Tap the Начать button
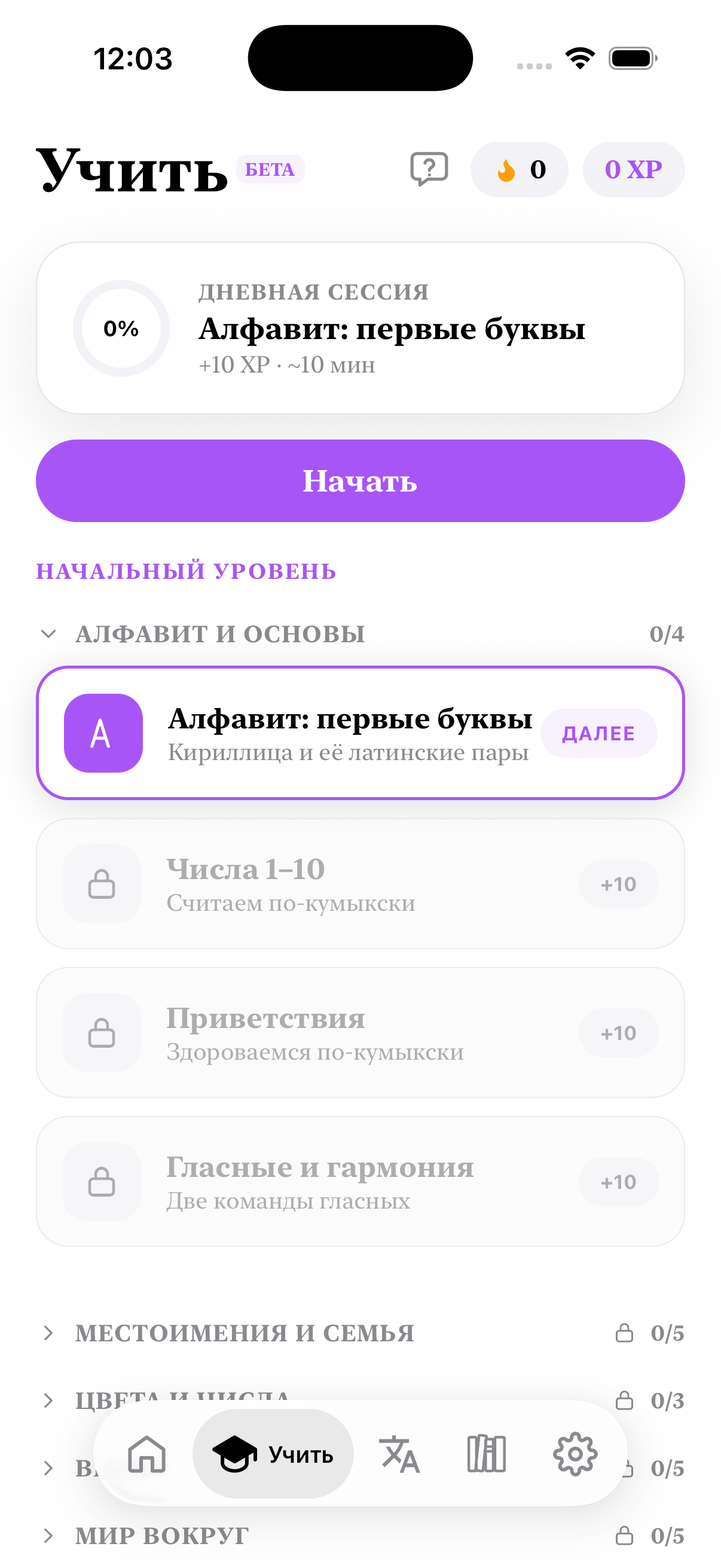Image resolution: width=721 pixels, height=1568 pixels. pyautogui.click(x=360, y=481)
